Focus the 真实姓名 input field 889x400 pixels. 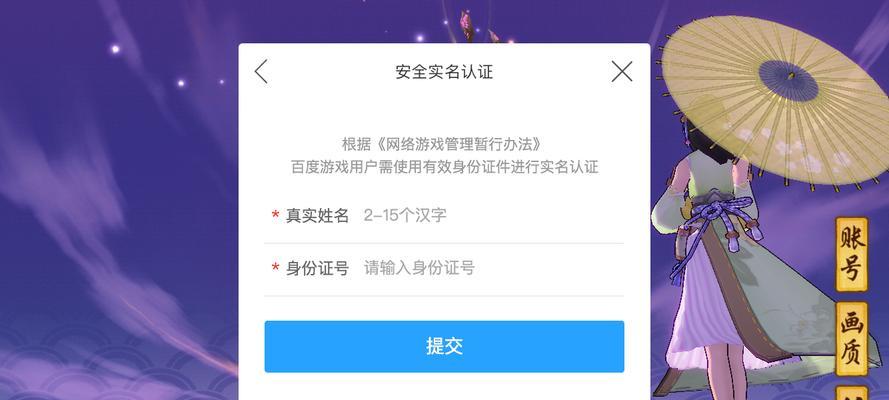490,215
